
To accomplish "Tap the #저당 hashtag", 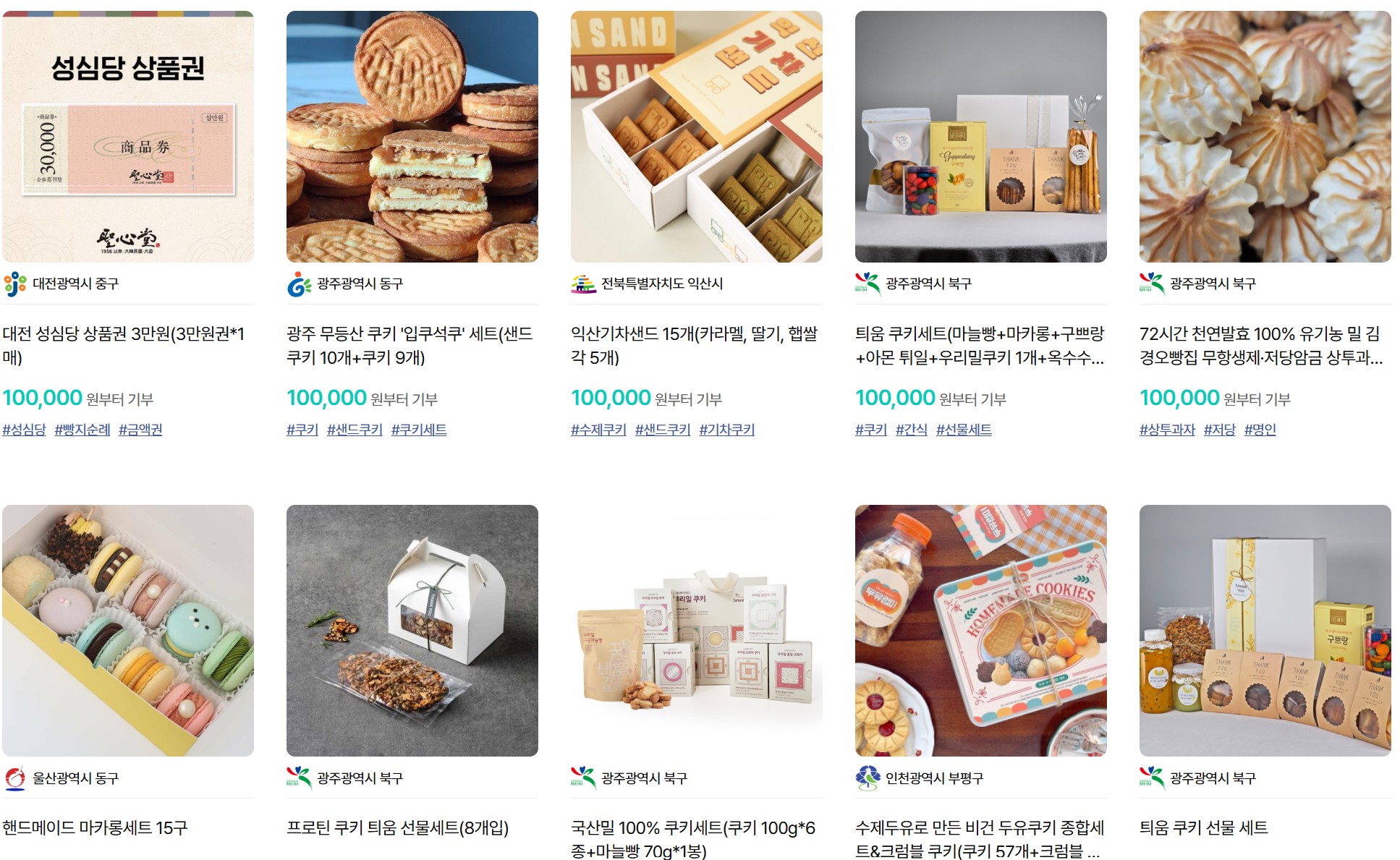I will click(x=1219, y=430).
